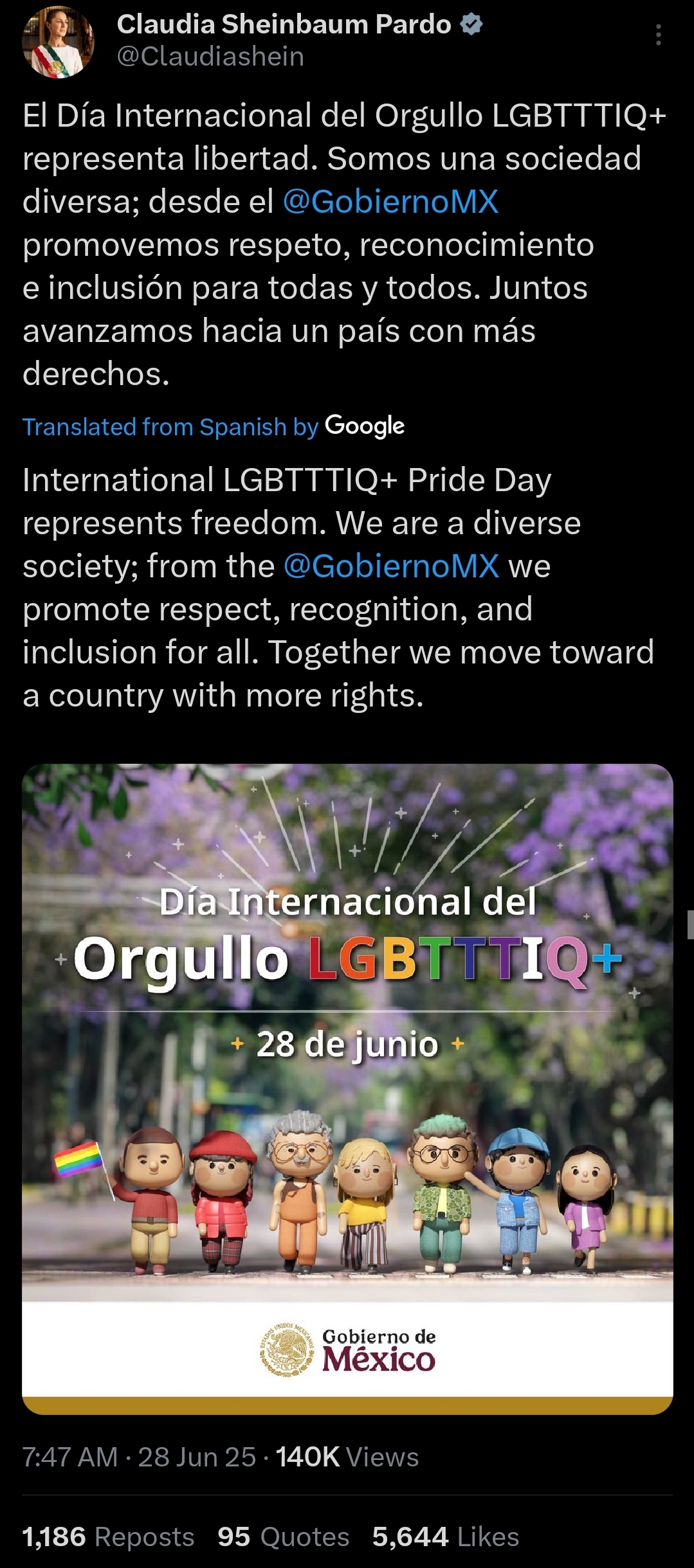Screen dimensions: 694x1568
Task: Open the @Claudiashein profile via the name
Action: (x=284, y=24)
